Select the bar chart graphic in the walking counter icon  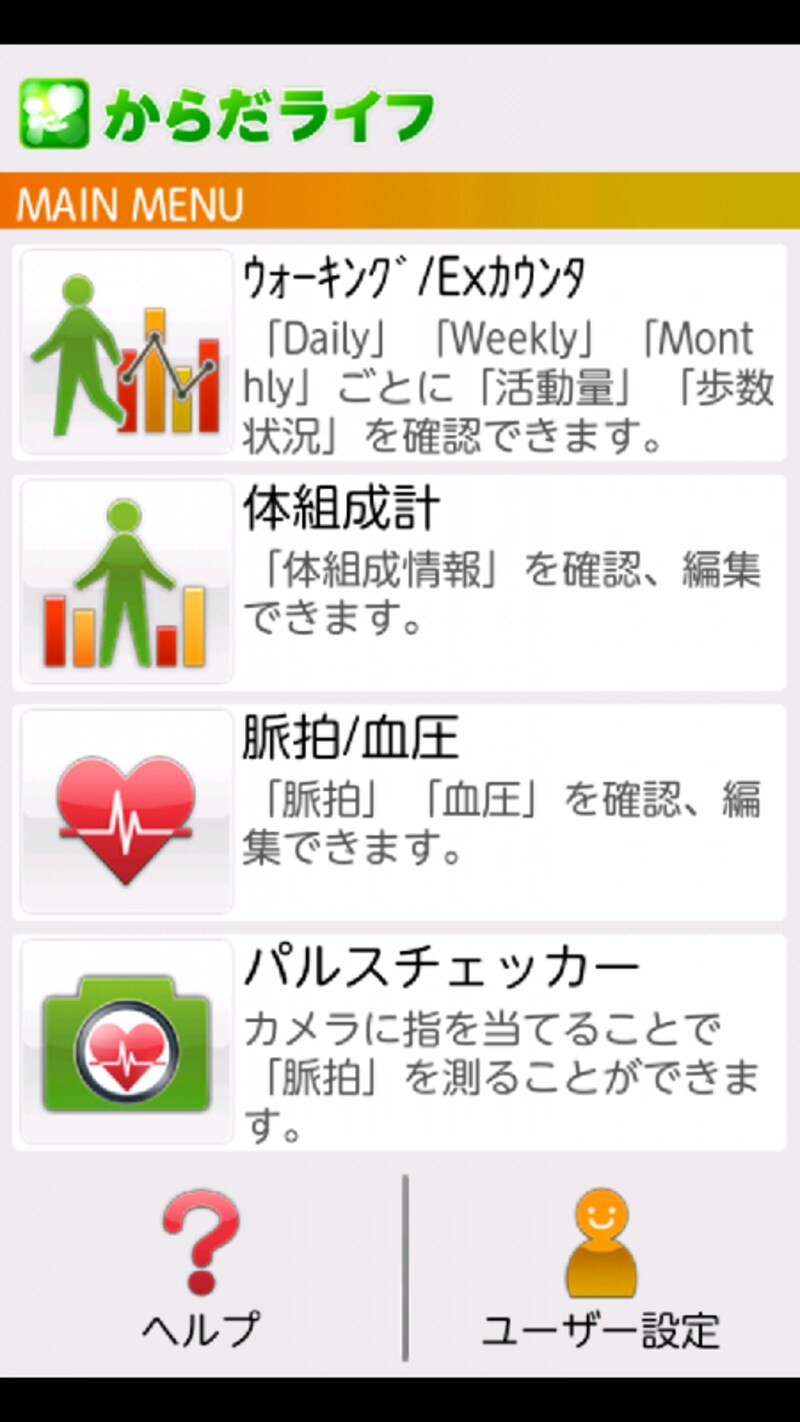pyautogui.click(x=170, y=370)
